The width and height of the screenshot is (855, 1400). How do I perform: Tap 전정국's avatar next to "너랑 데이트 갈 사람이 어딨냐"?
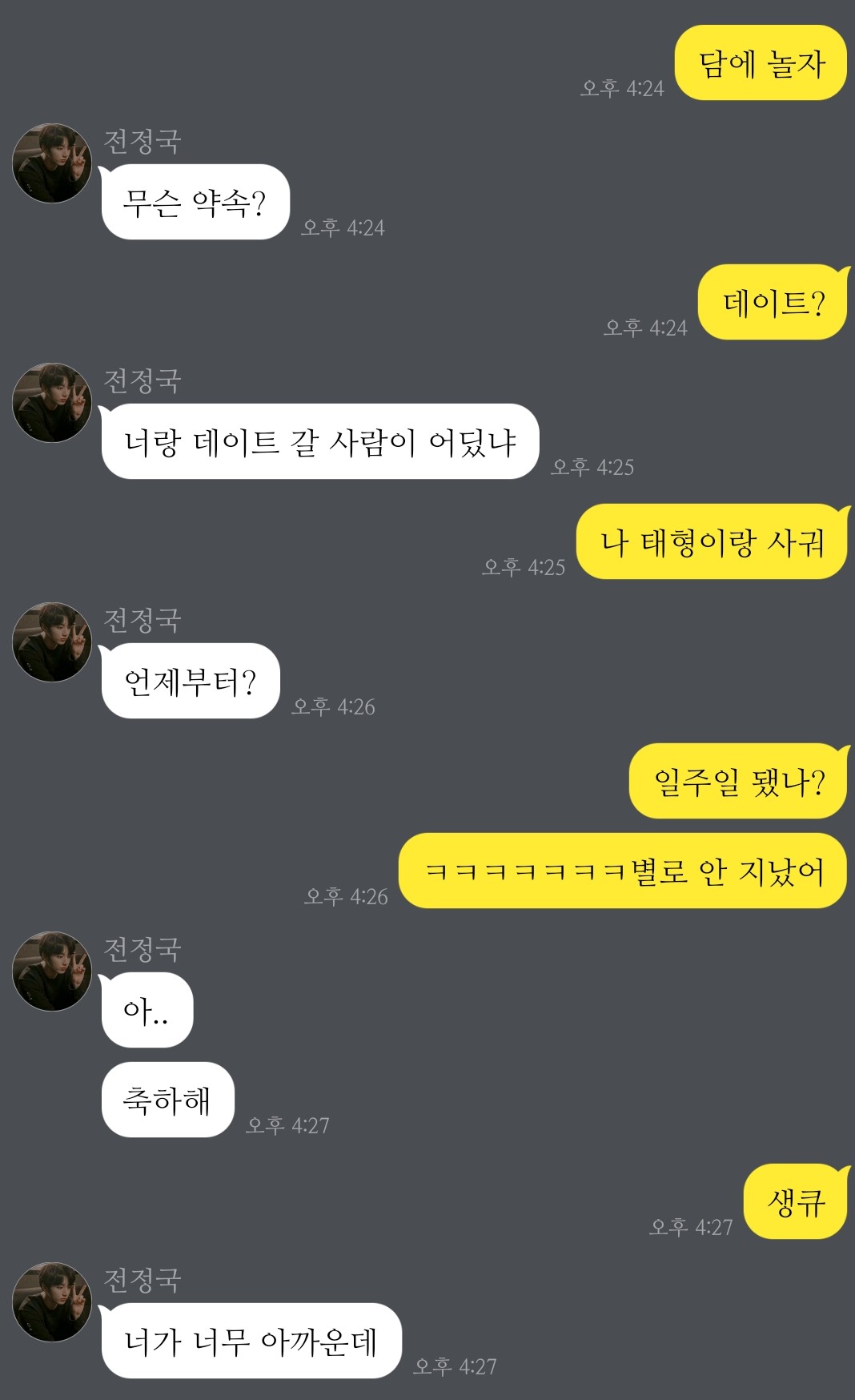coord(52,403)
